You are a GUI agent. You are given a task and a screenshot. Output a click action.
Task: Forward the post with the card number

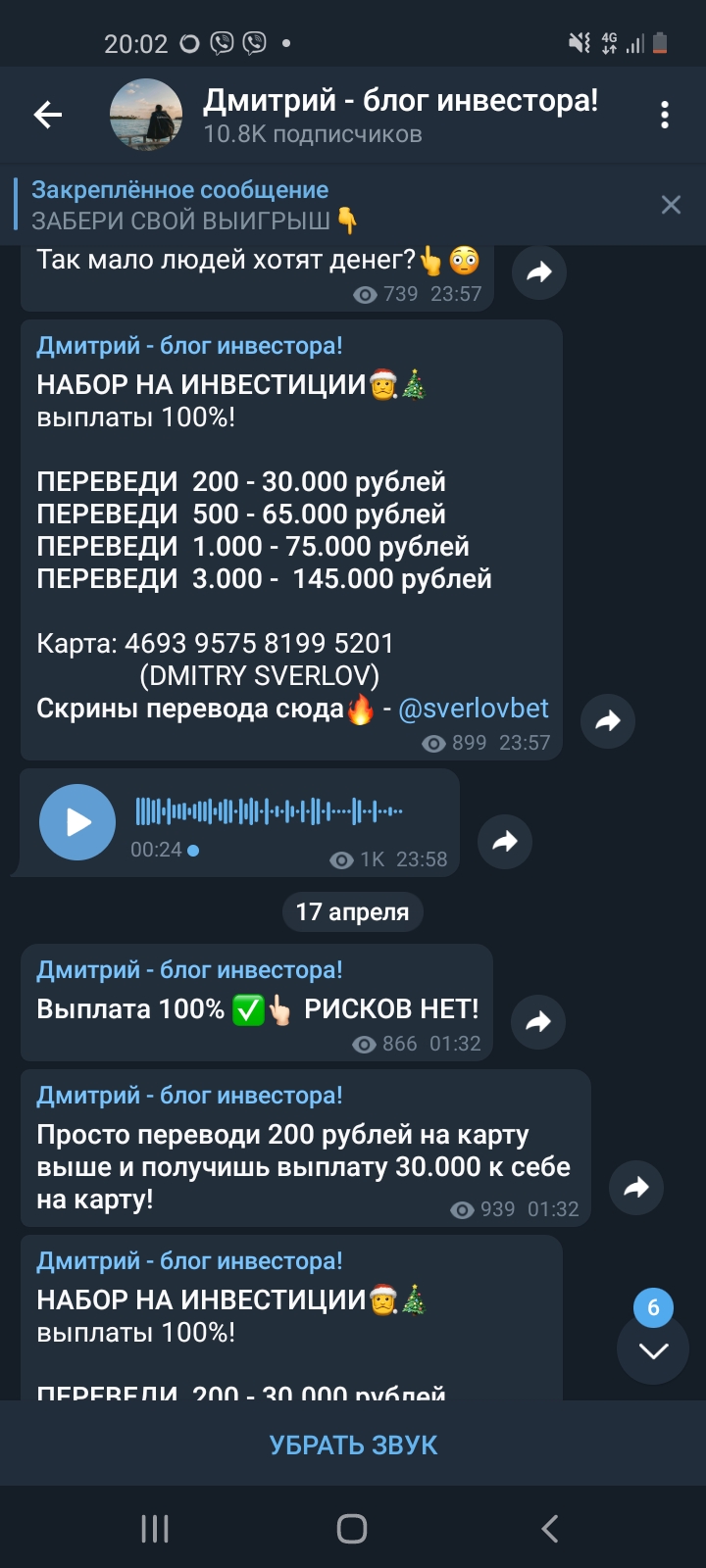coord(608,721)
